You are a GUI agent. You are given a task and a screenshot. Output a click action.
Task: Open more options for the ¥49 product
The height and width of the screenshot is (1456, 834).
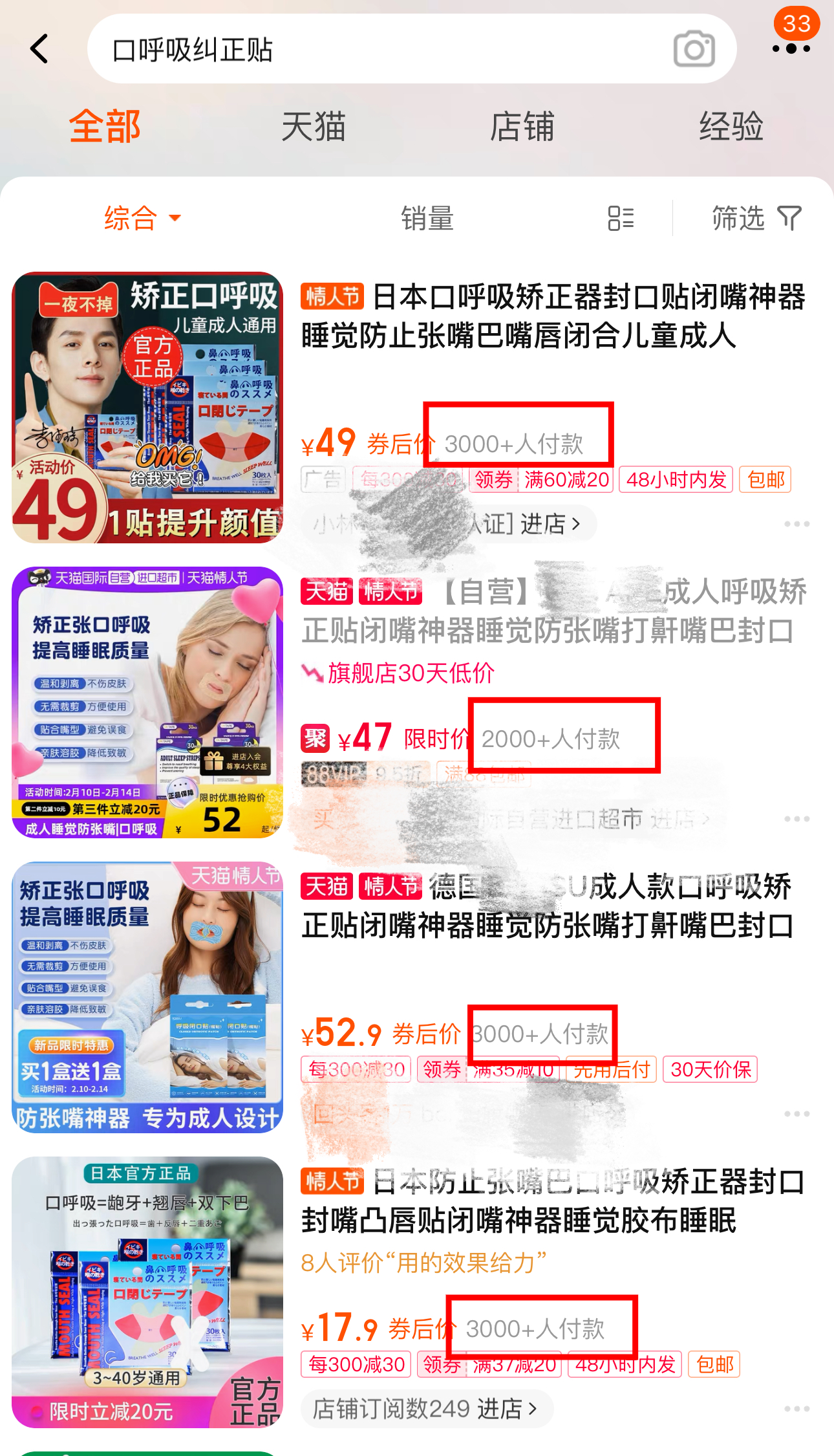click(797, 524)
